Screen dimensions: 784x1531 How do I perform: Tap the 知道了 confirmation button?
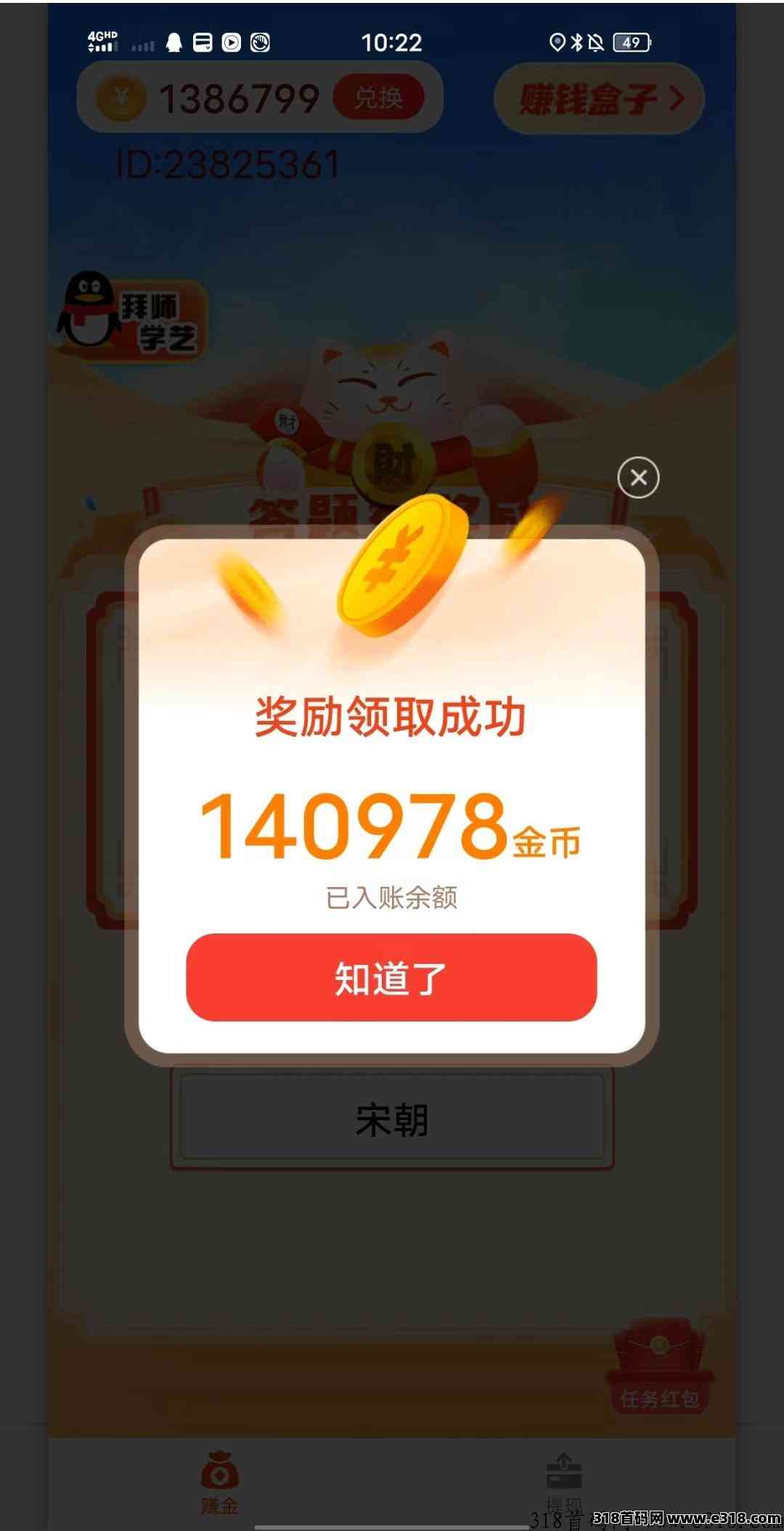tap(391, 978)
